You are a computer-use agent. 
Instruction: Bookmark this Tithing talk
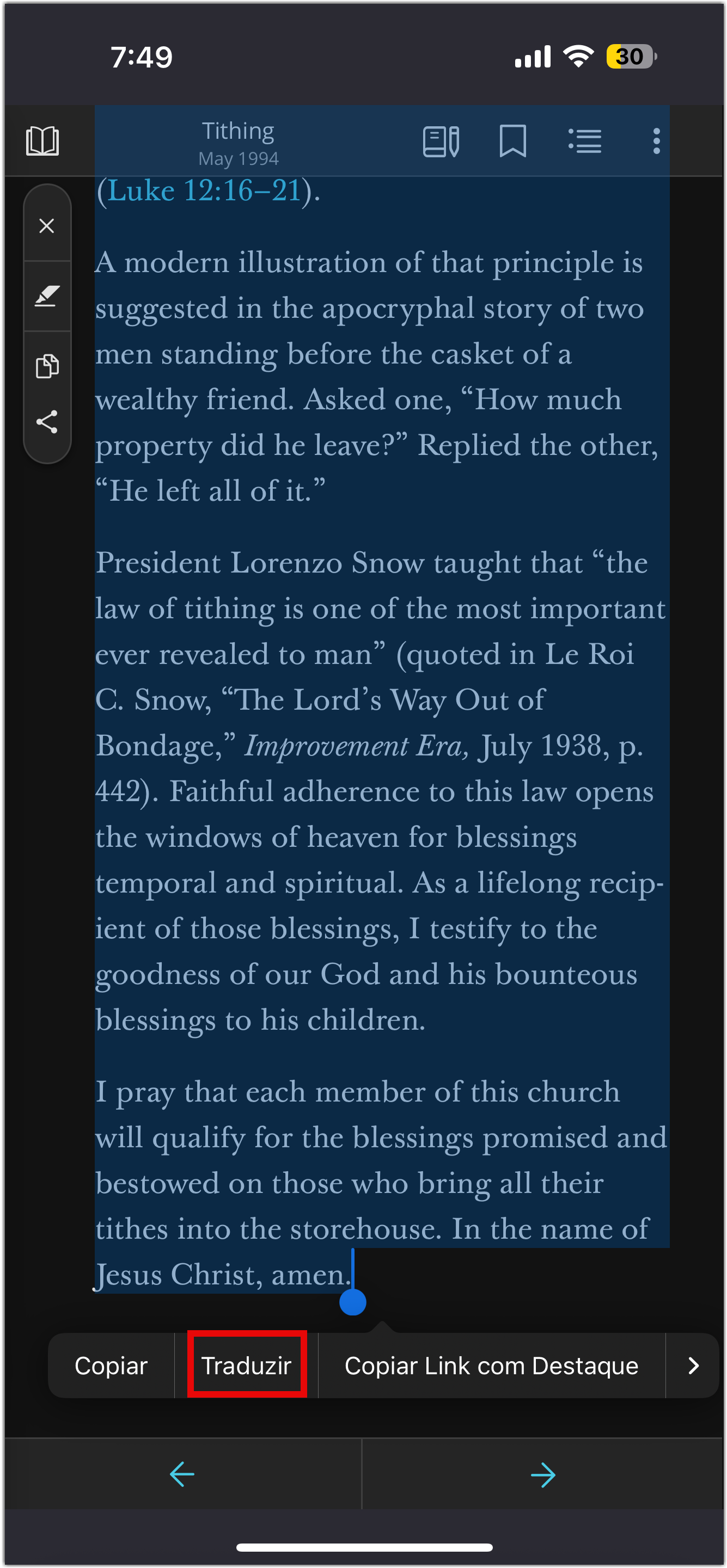point(512,141)
